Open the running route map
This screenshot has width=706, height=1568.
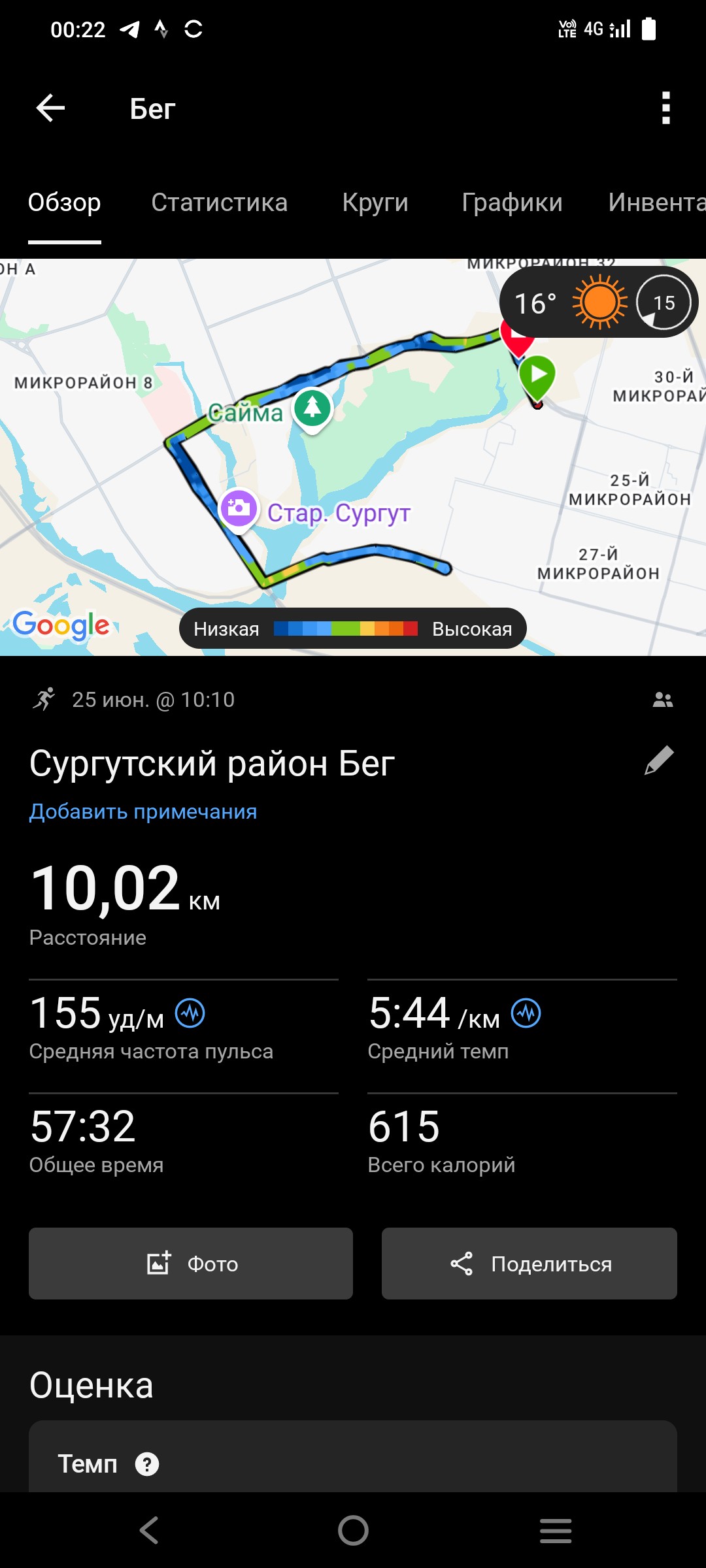(x=353, y=457)
